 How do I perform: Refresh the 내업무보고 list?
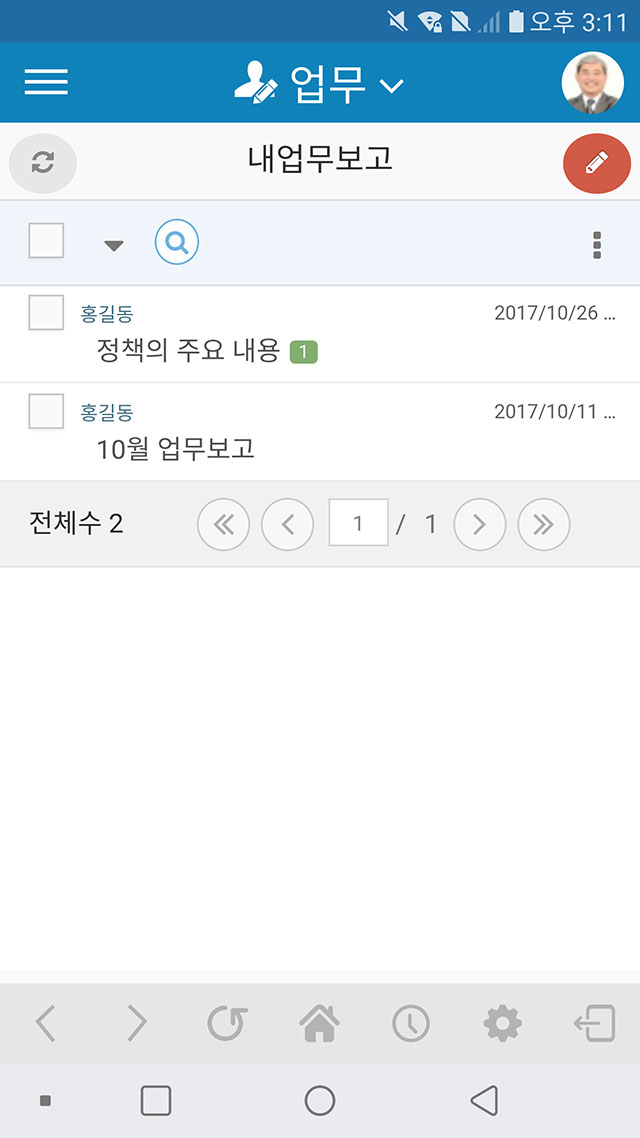[x=43, y=163]
